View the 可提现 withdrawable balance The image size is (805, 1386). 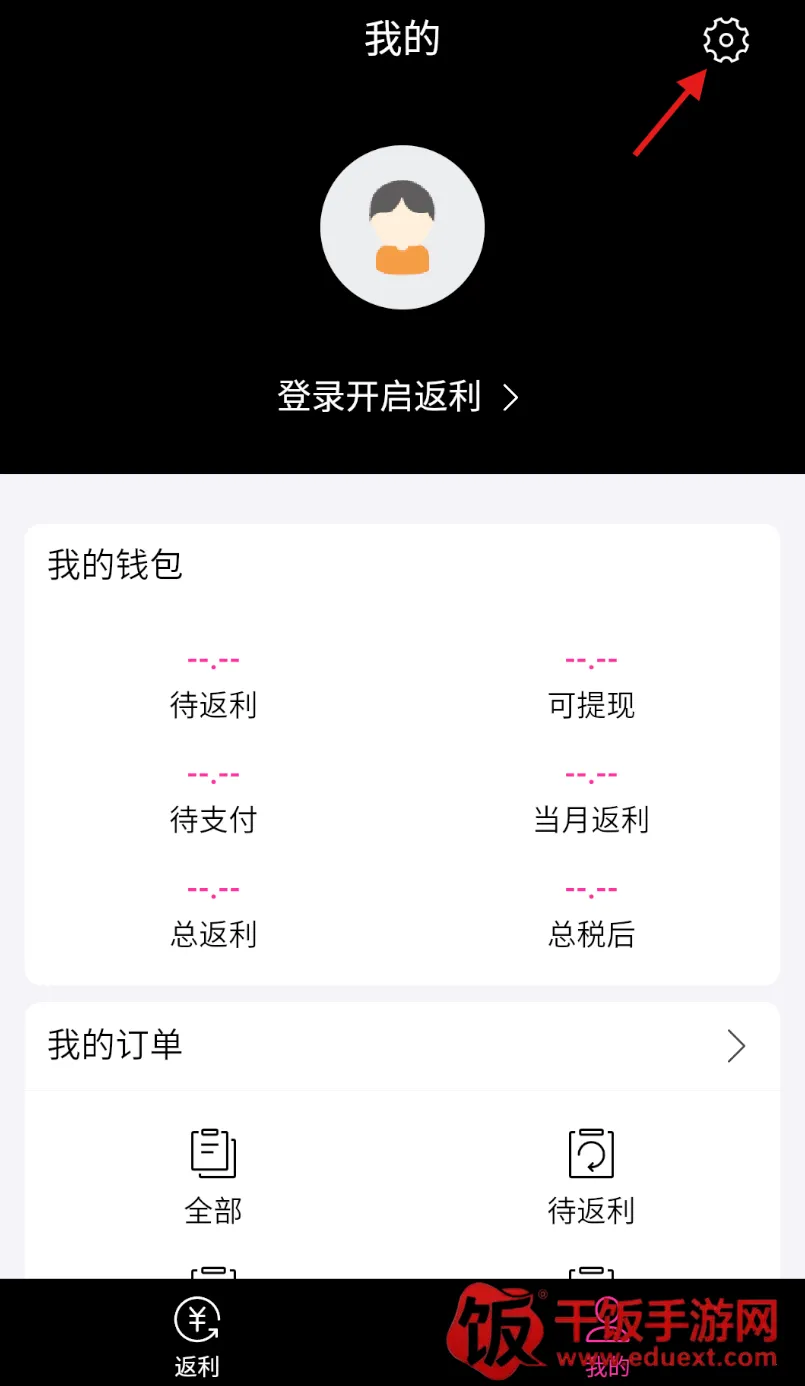click(591, 705)
